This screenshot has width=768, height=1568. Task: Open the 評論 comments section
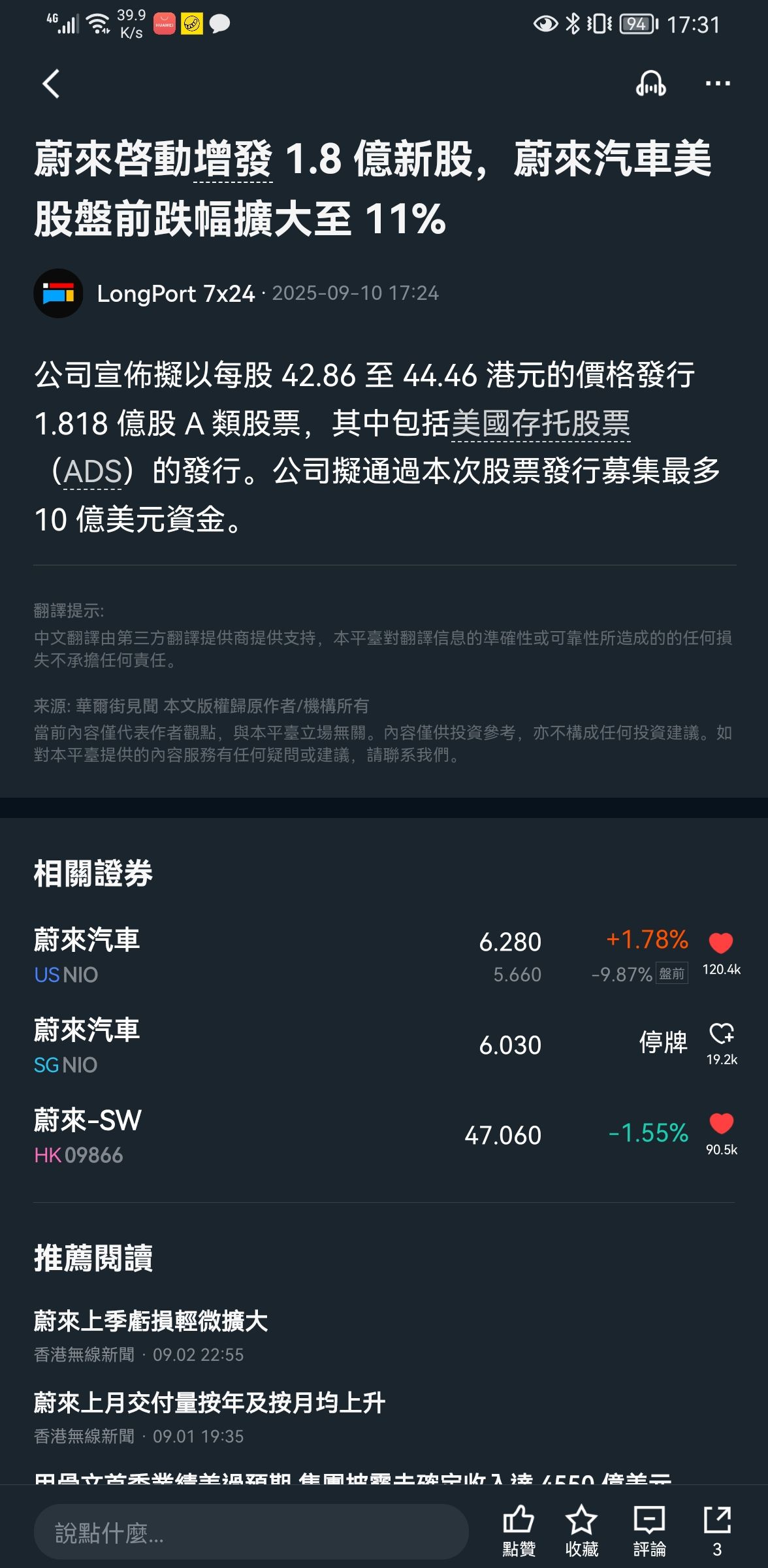(x=649, y=1530)
